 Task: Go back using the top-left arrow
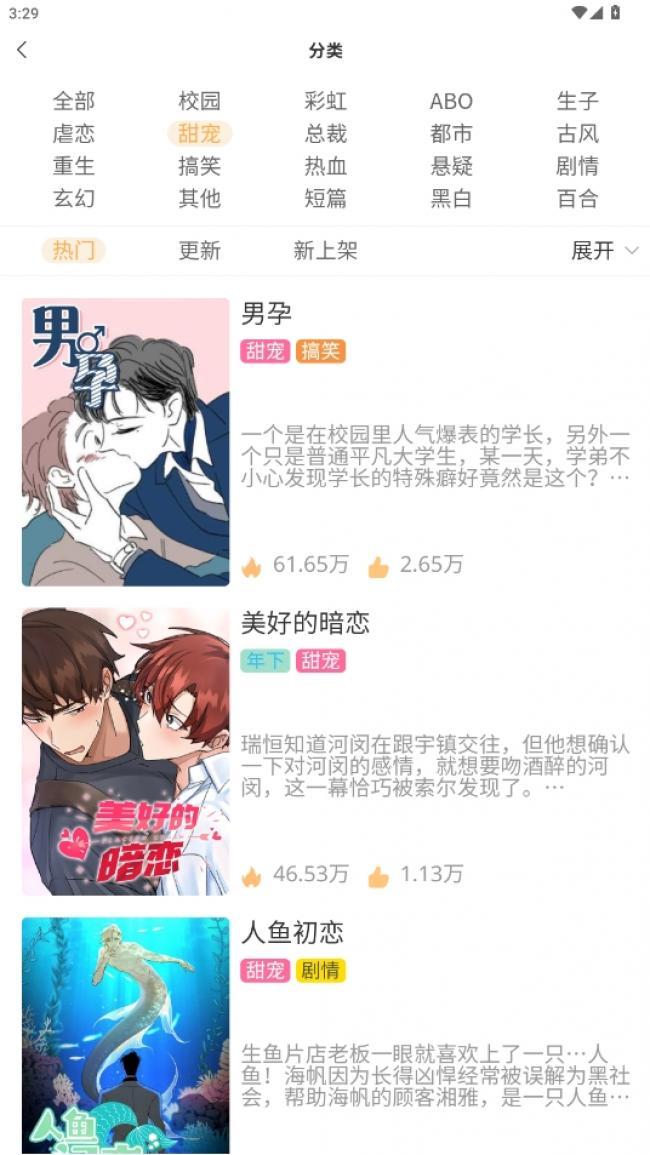point(23,50)
